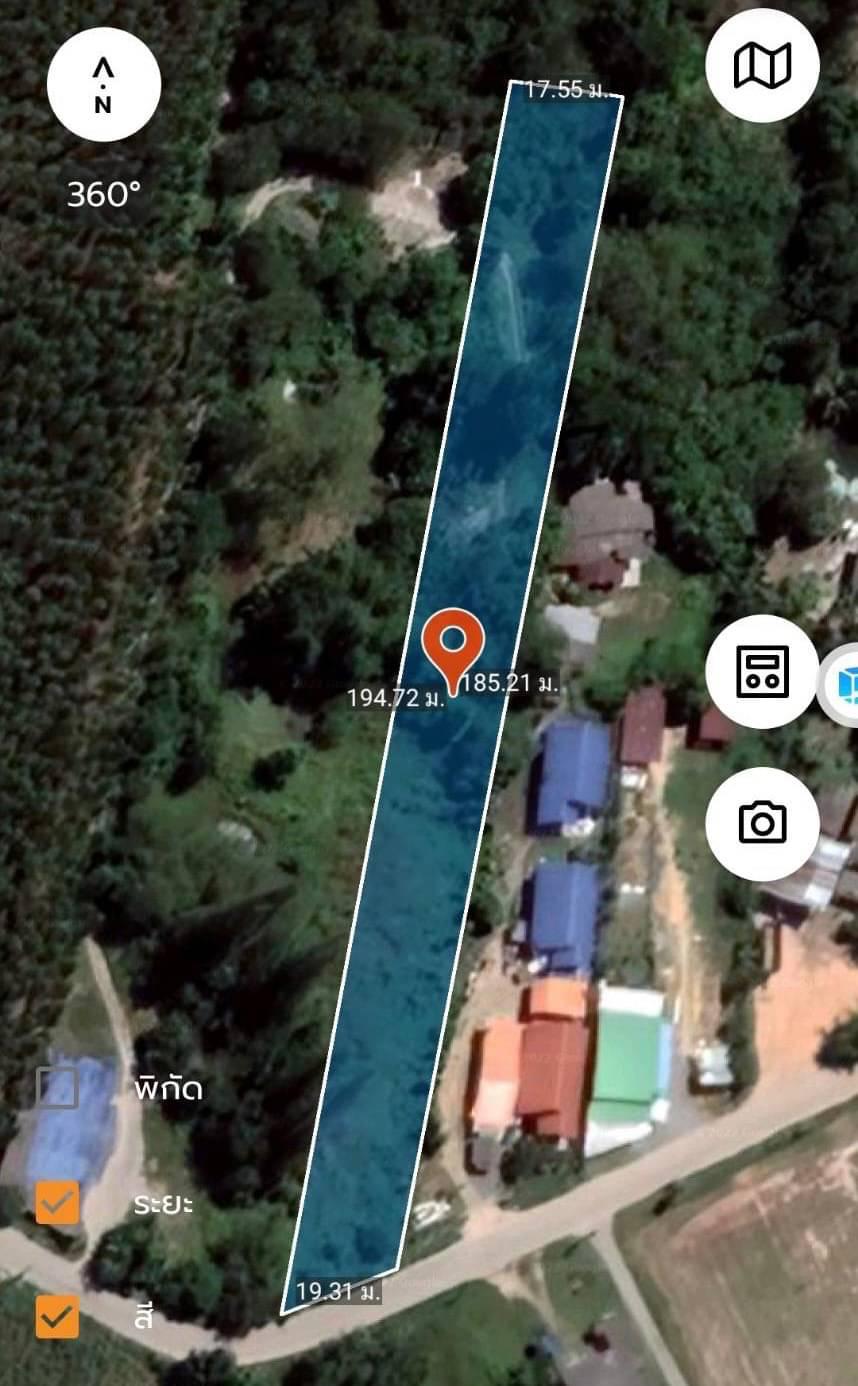Open the 3D cube button
Screen dimensions: 858x1386
(x=841, y=686)
